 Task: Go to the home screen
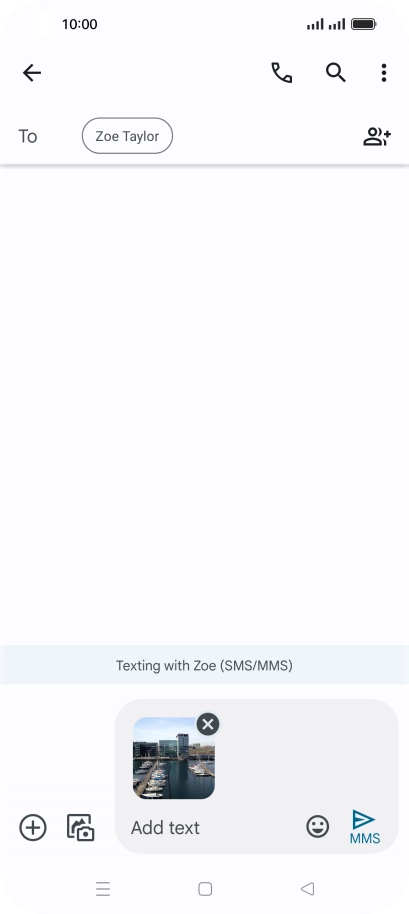205,889
